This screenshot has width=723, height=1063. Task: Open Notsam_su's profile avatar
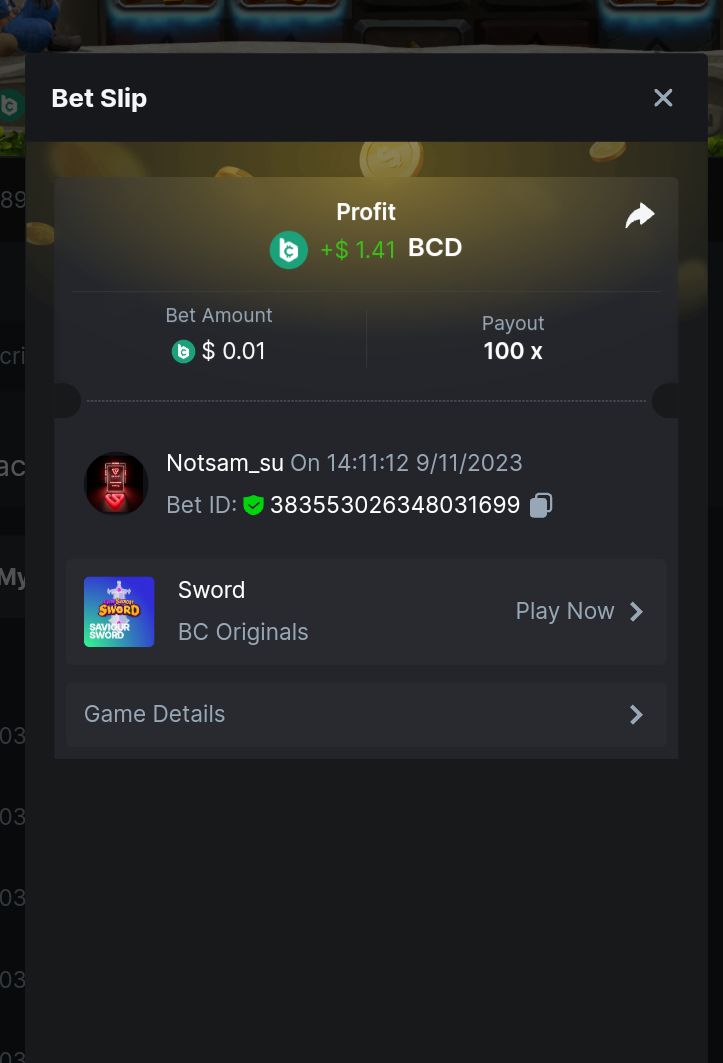click(116, 484)
